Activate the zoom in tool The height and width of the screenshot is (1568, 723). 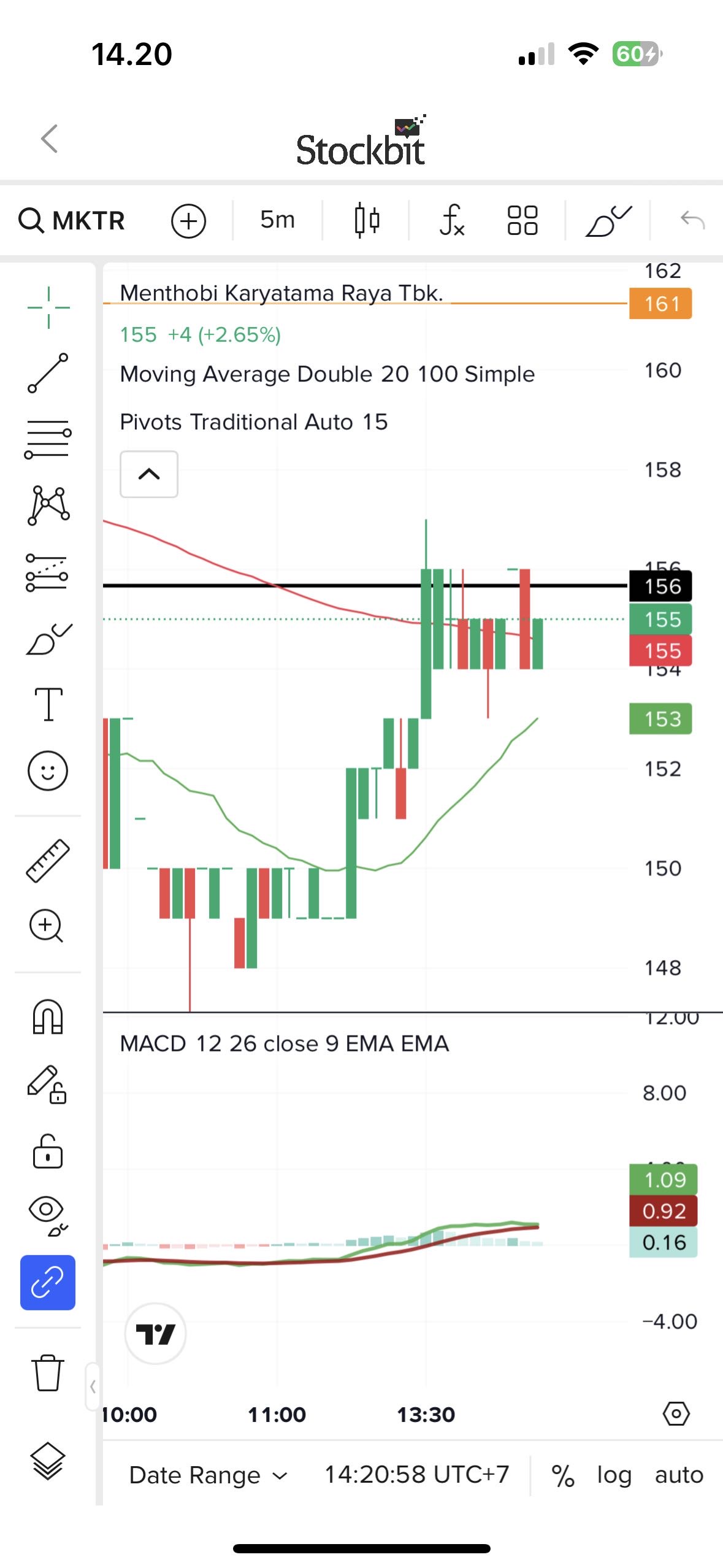tap(47, 926)
